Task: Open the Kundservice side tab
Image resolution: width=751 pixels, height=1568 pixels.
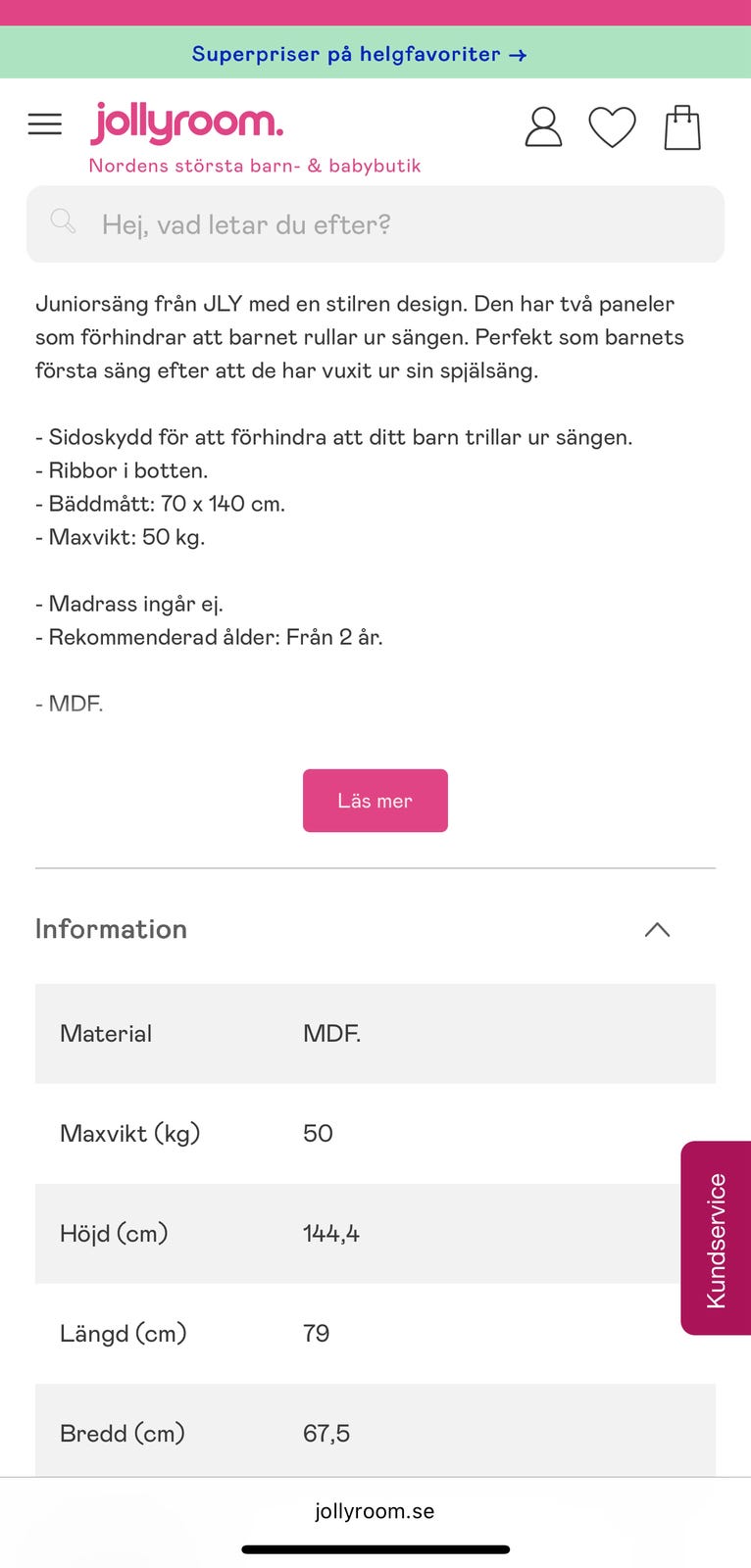Action: click(715, 1239)
